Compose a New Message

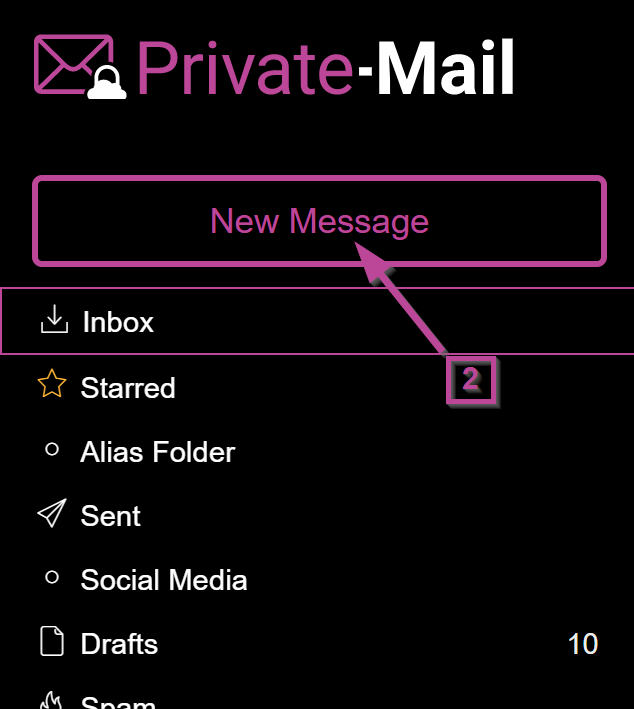[319, 221]
